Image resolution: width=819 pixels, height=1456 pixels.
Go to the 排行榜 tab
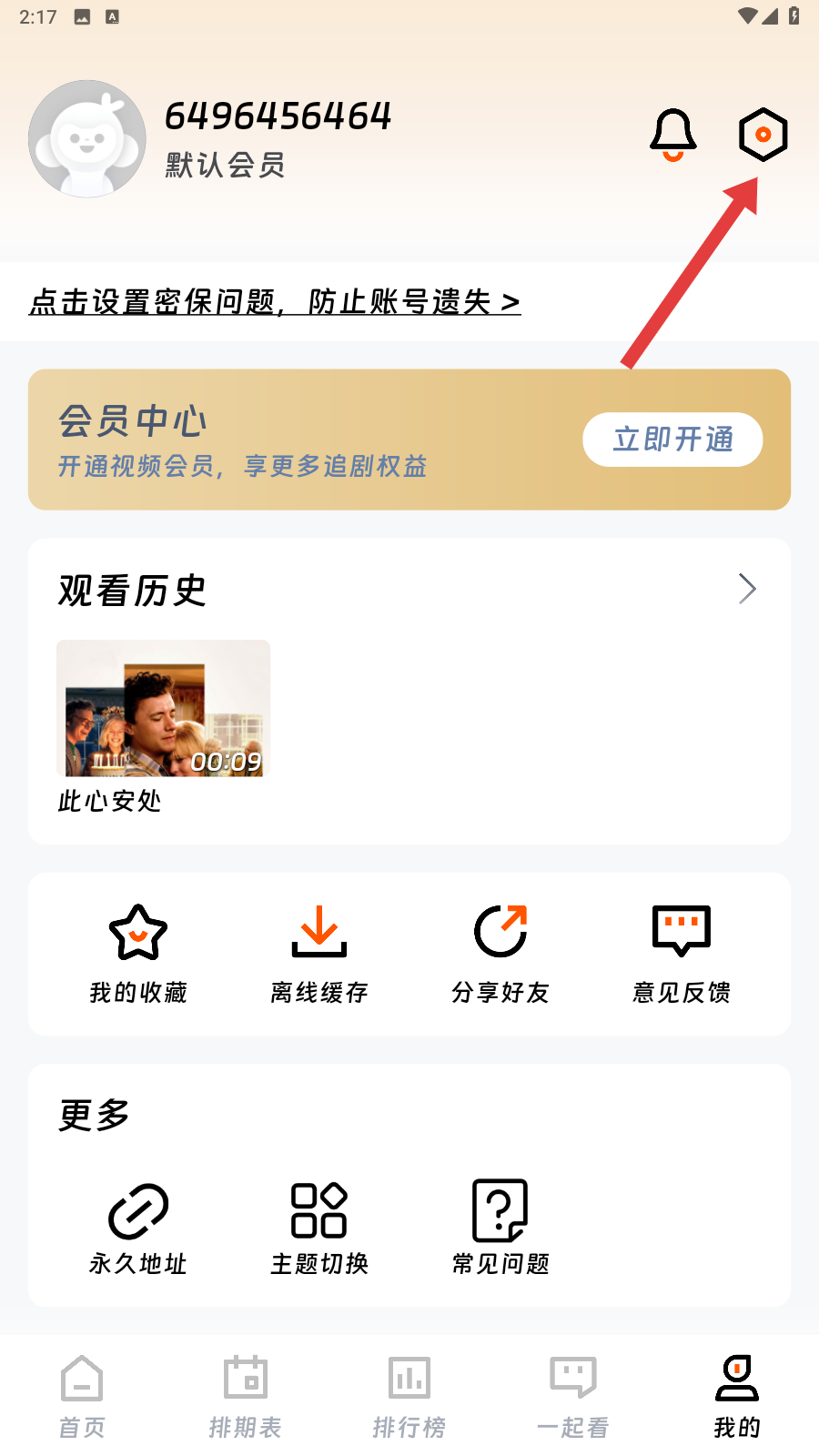click(409, 1397)
